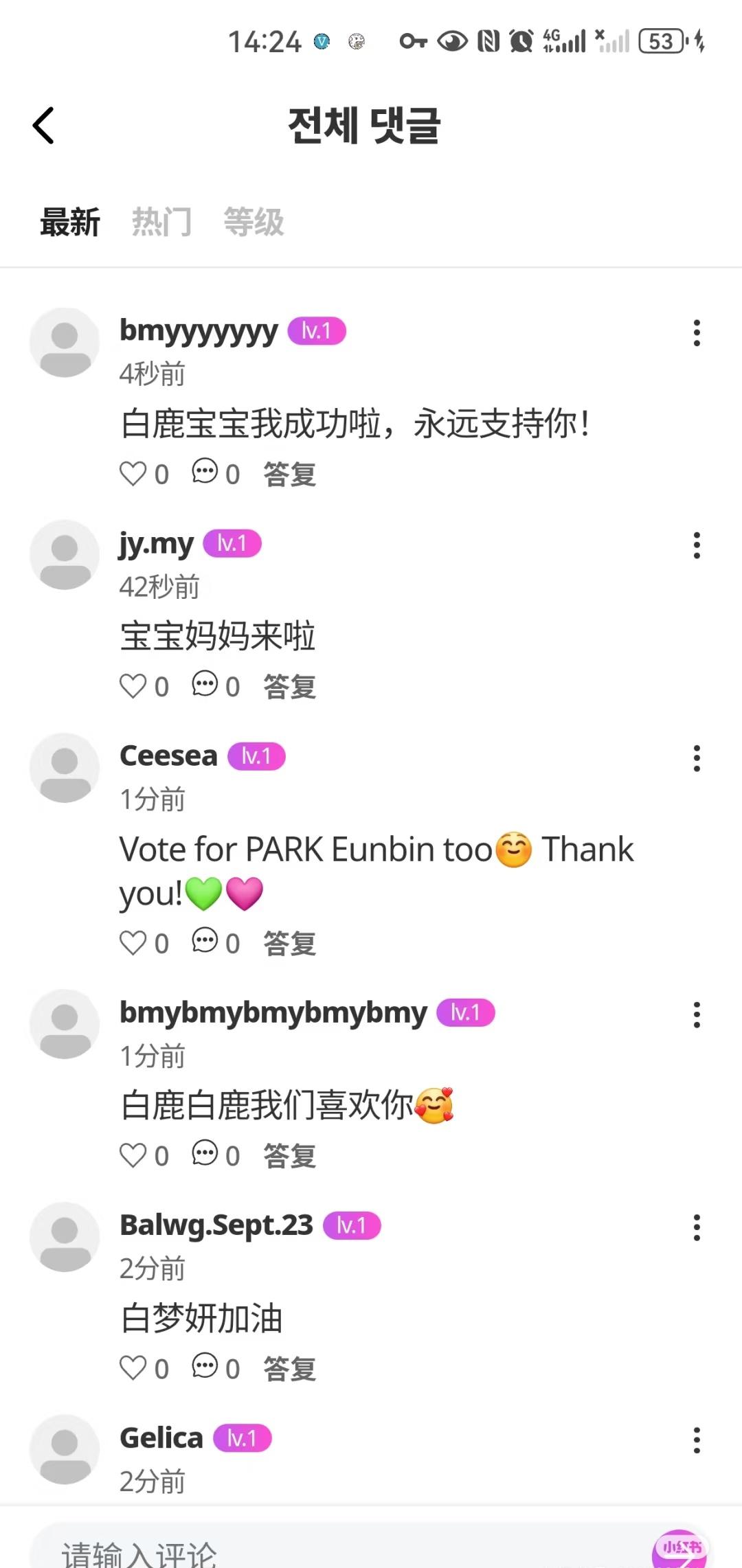Select the 最新 tab
Screen dimensions: 742x1568
[x=69, y=222]
